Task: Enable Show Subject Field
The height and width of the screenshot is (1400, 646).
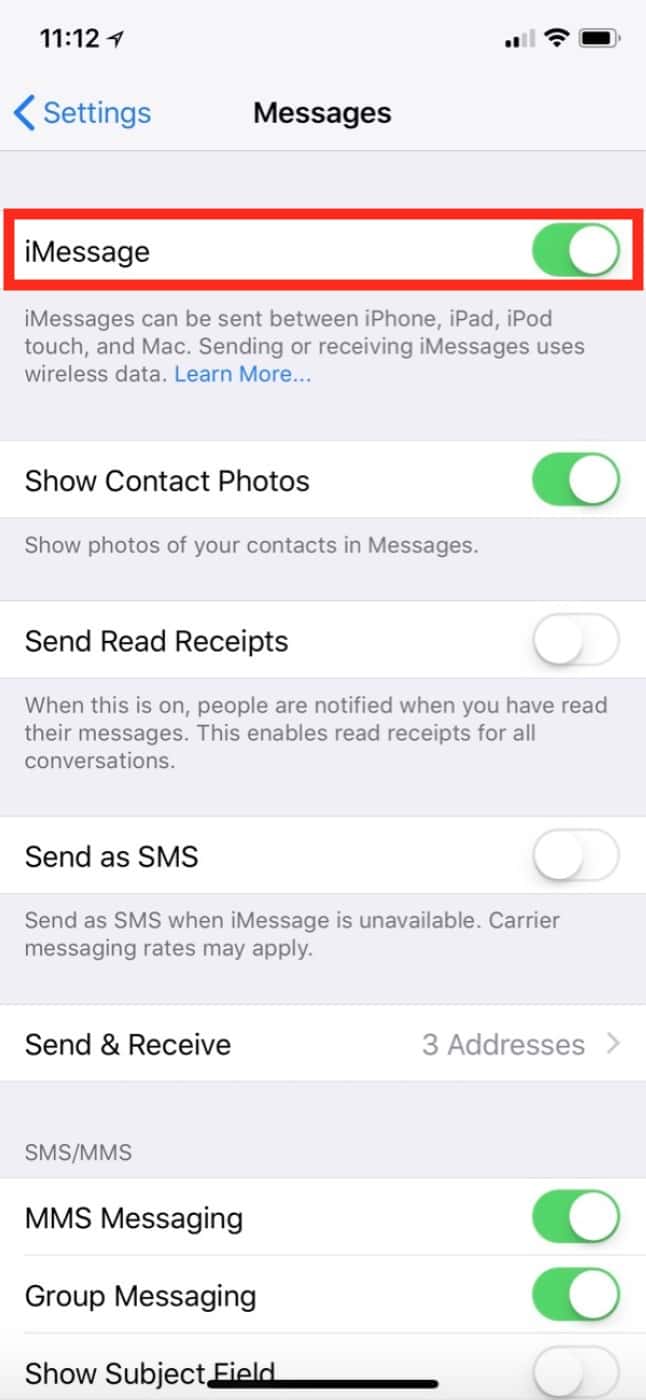Action: [x=575, y=1372]
